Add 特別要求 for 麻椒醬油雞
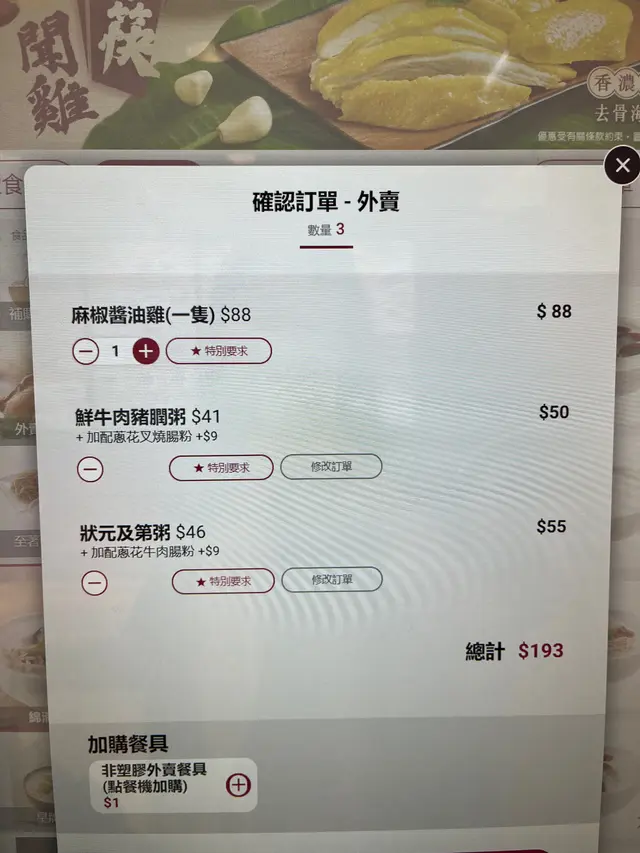This screenshot has width=640, height=853. point(219,352)
